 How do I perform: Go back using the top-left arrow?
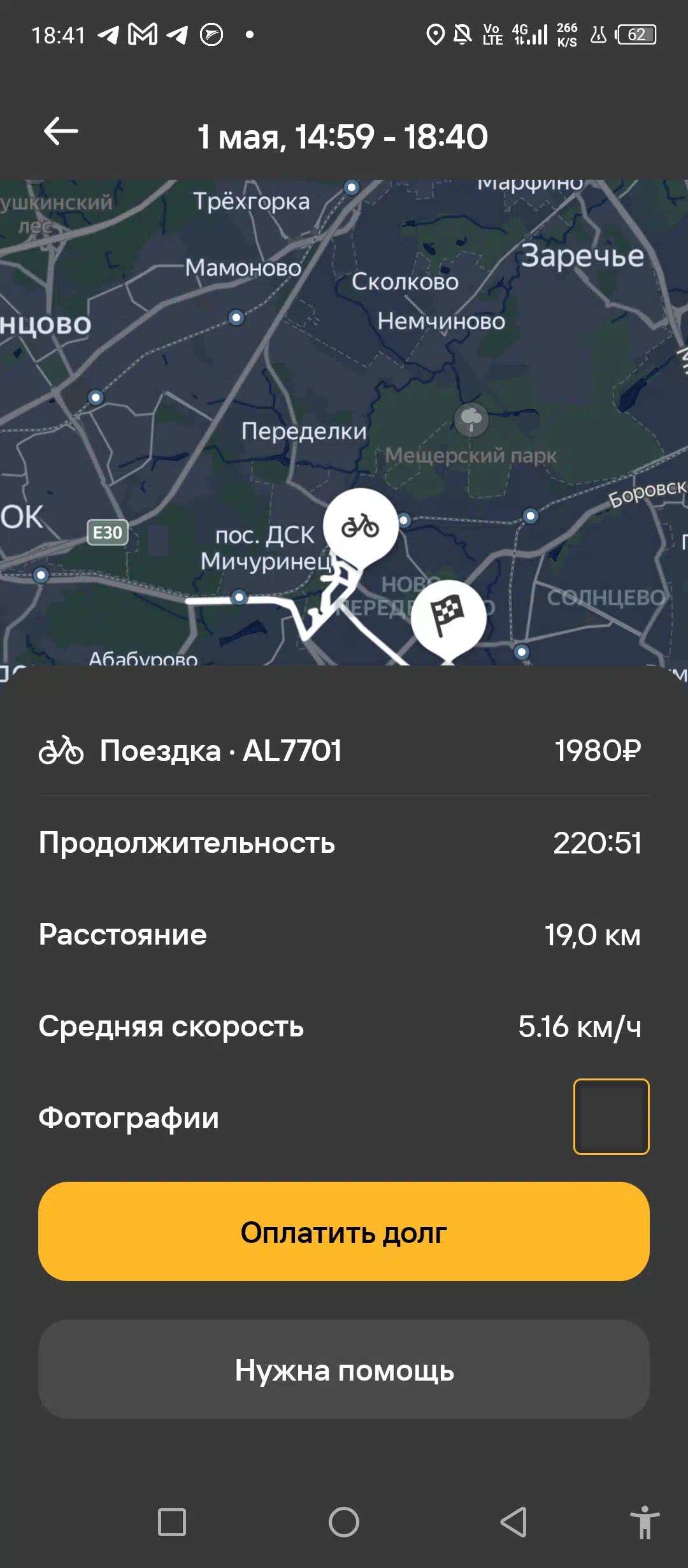tap(61, 131)
